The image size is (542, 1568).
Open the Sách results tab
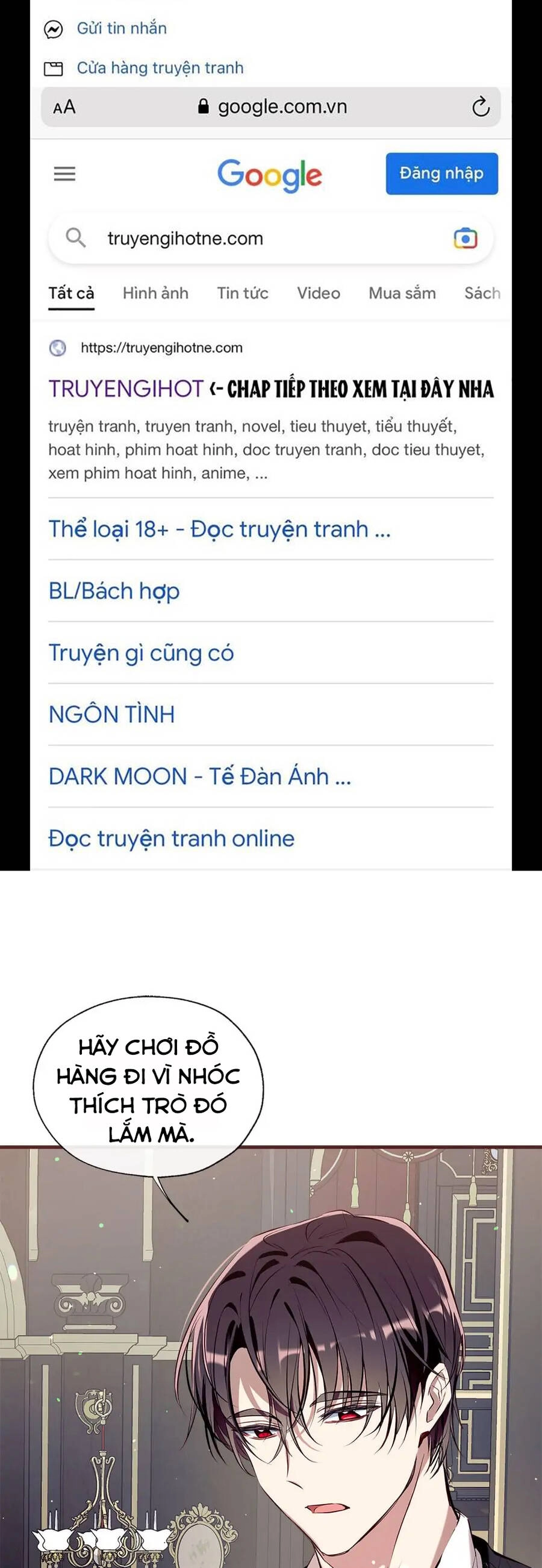click(481, 293)
